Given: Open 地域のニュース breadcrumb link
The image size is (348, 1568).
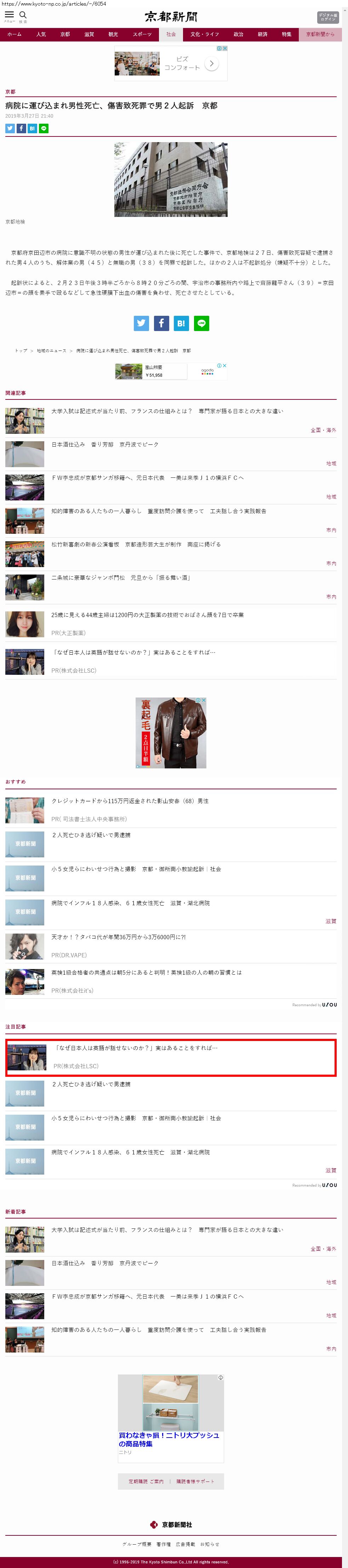Looking at the screenshot, I should coord(52,351).
